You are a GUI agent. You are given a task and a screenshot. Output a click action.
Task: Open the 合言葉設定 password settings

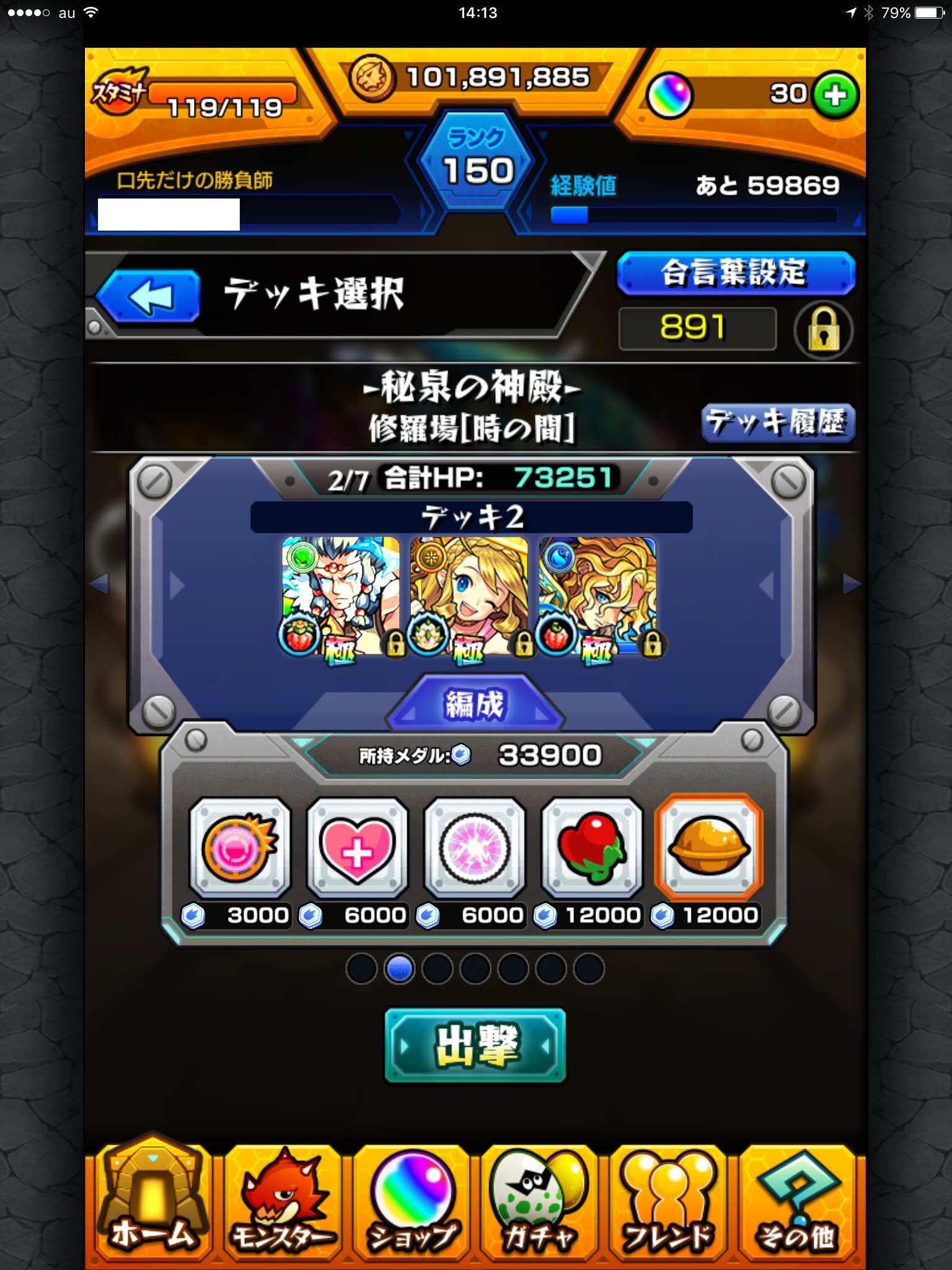736,273
